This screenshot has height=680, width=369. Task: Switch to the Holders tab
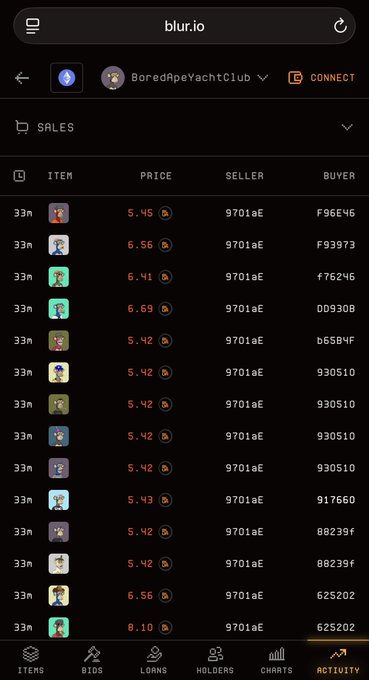(215, 660)
